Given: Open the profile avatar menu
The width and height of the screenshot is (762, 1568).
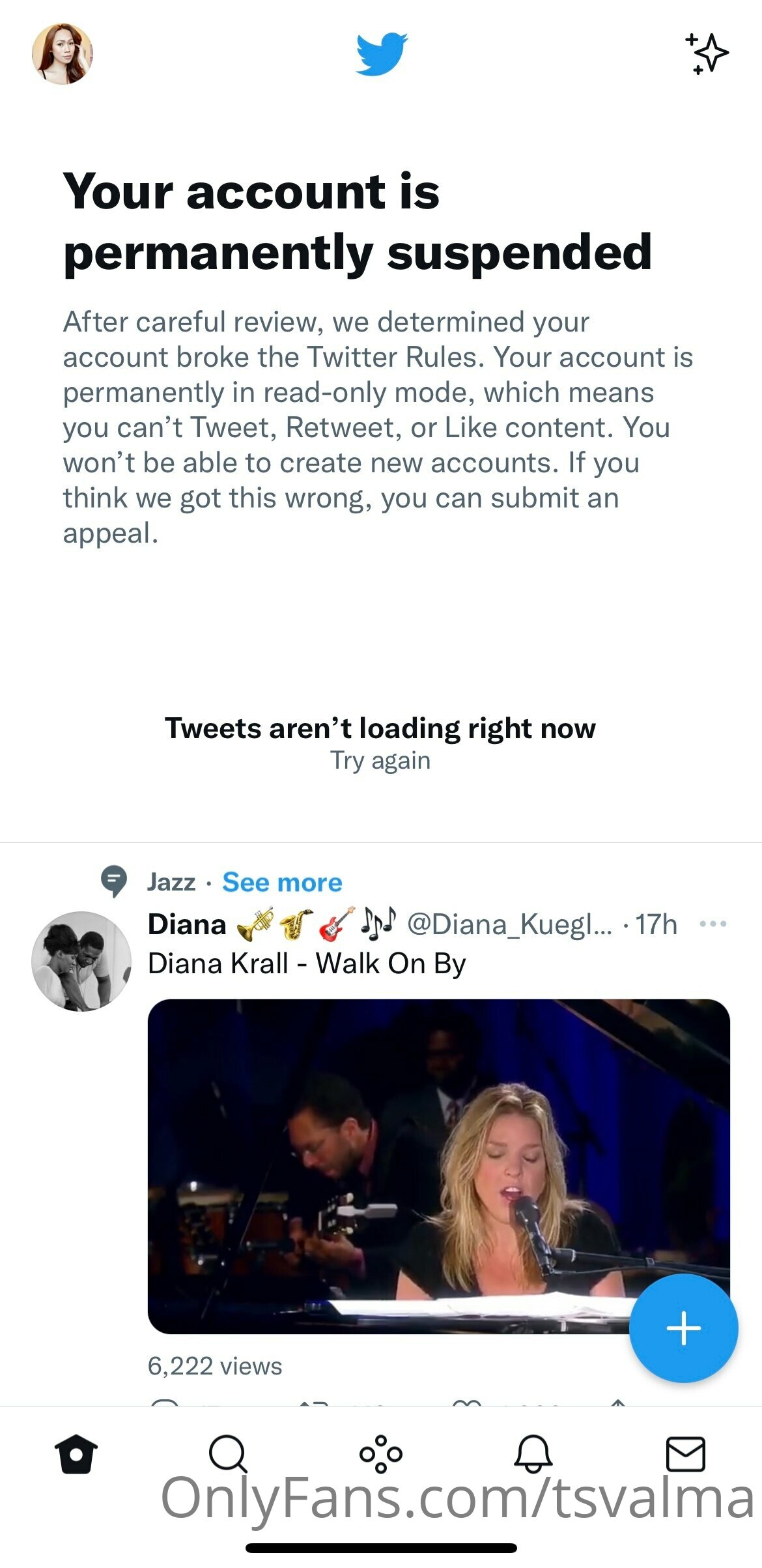Looking at the screenshot, I should [x=62, y=54].
